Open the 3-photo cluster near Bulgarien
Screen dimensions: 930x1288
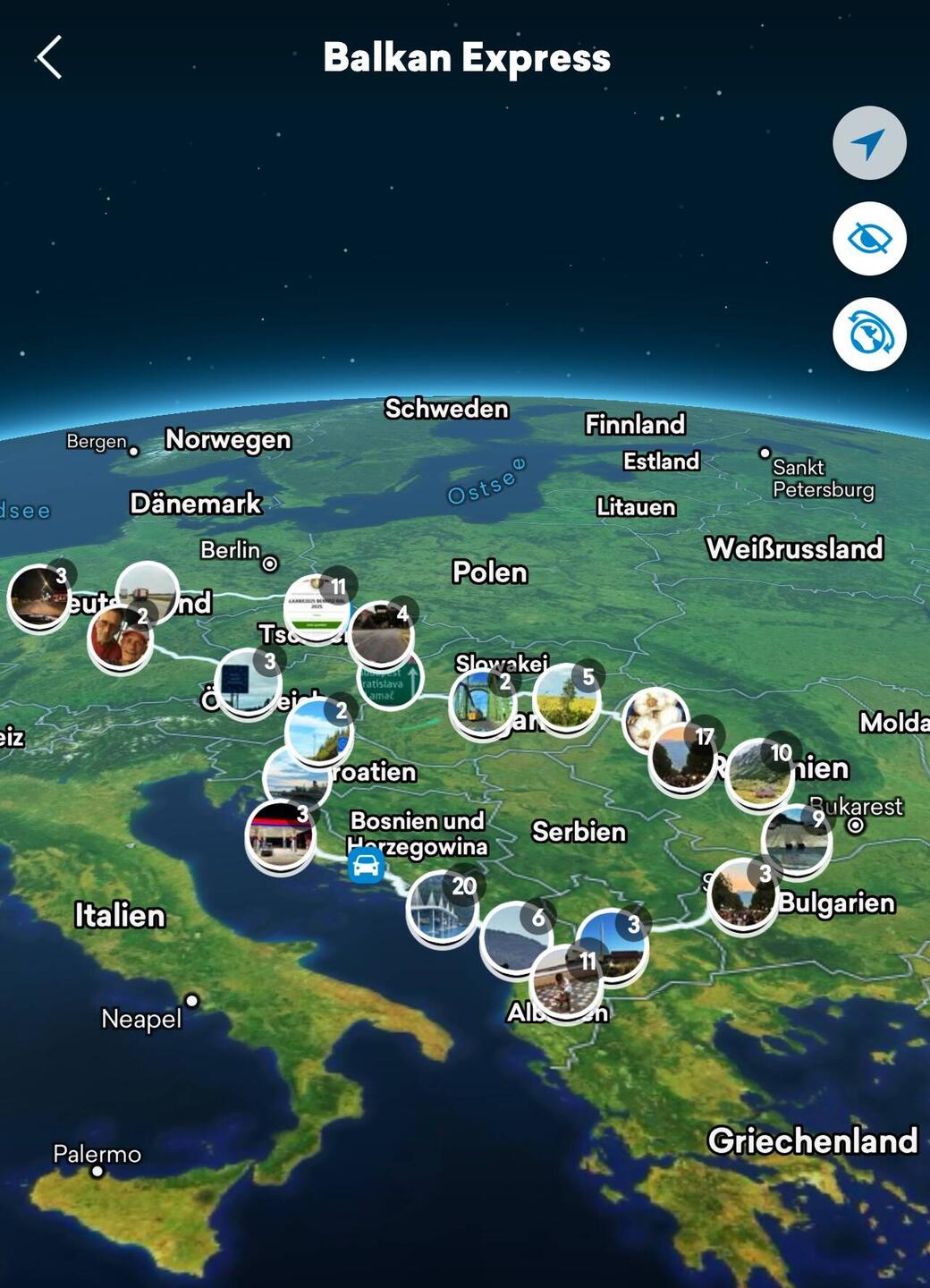coord(742,894)
